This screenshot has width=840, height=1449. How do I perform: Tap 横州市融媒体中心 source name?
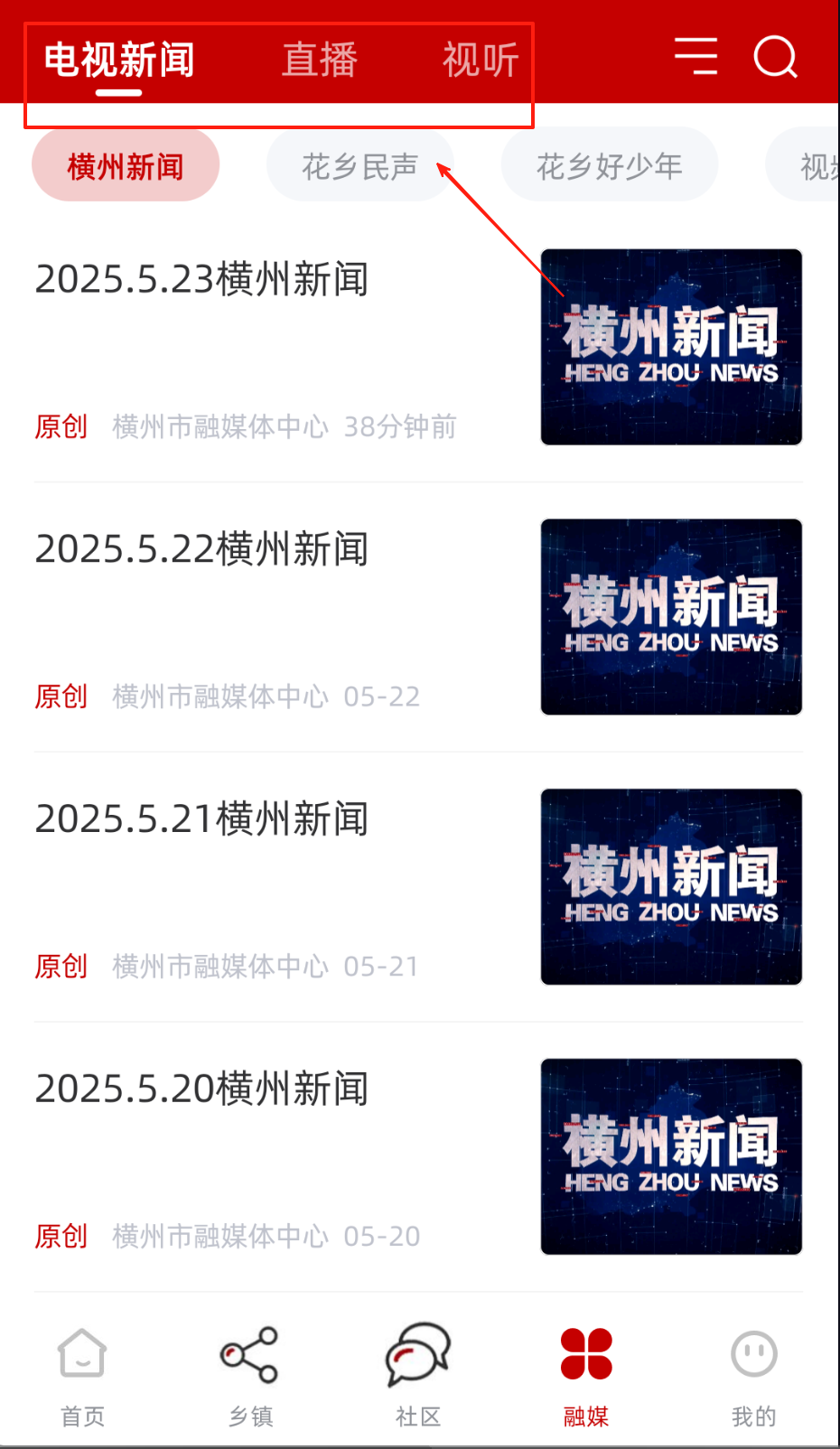(219, 426)
